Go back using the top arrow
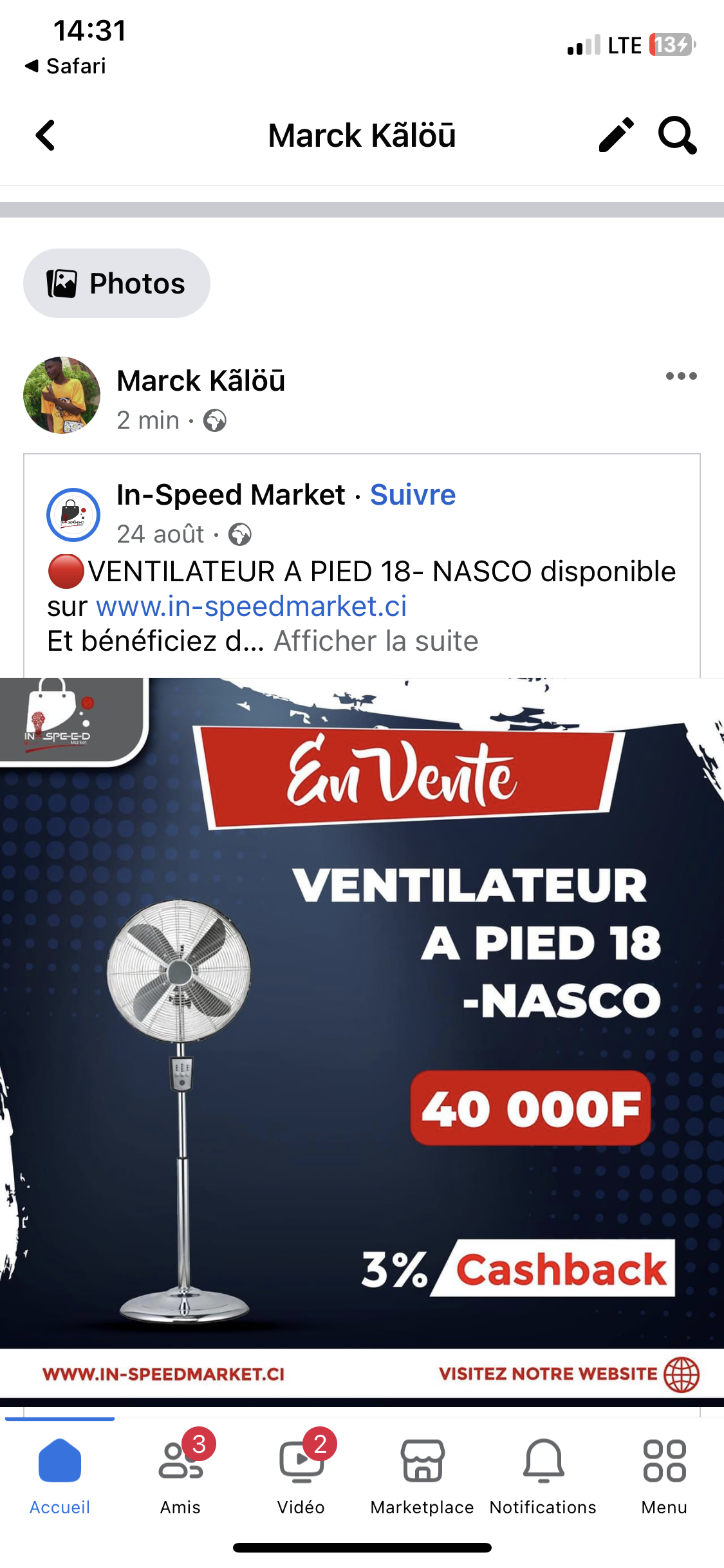The height and width of the screenshot is (1568, 724). [45, 136]
